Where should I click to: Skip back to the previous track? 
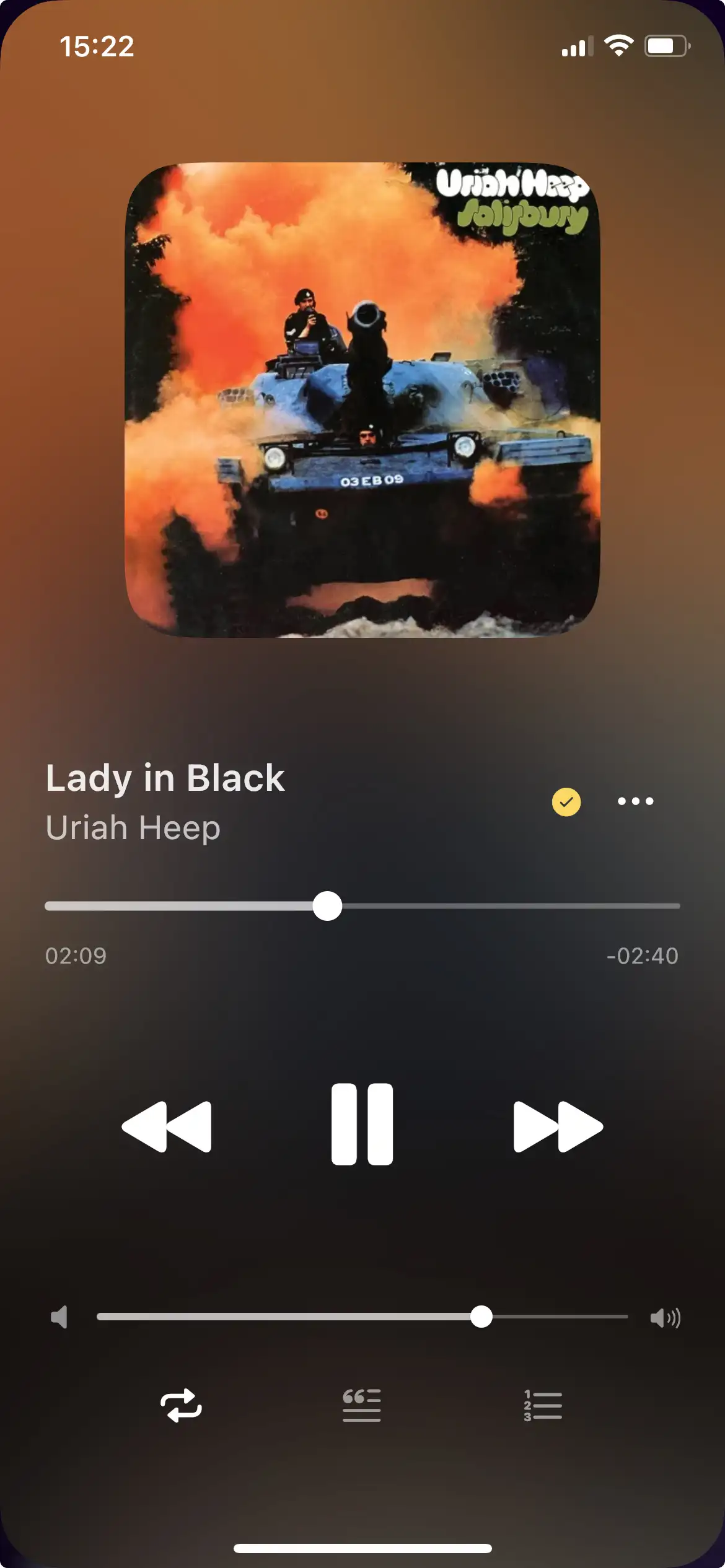pyautogui.click(x=167, y=1126)
